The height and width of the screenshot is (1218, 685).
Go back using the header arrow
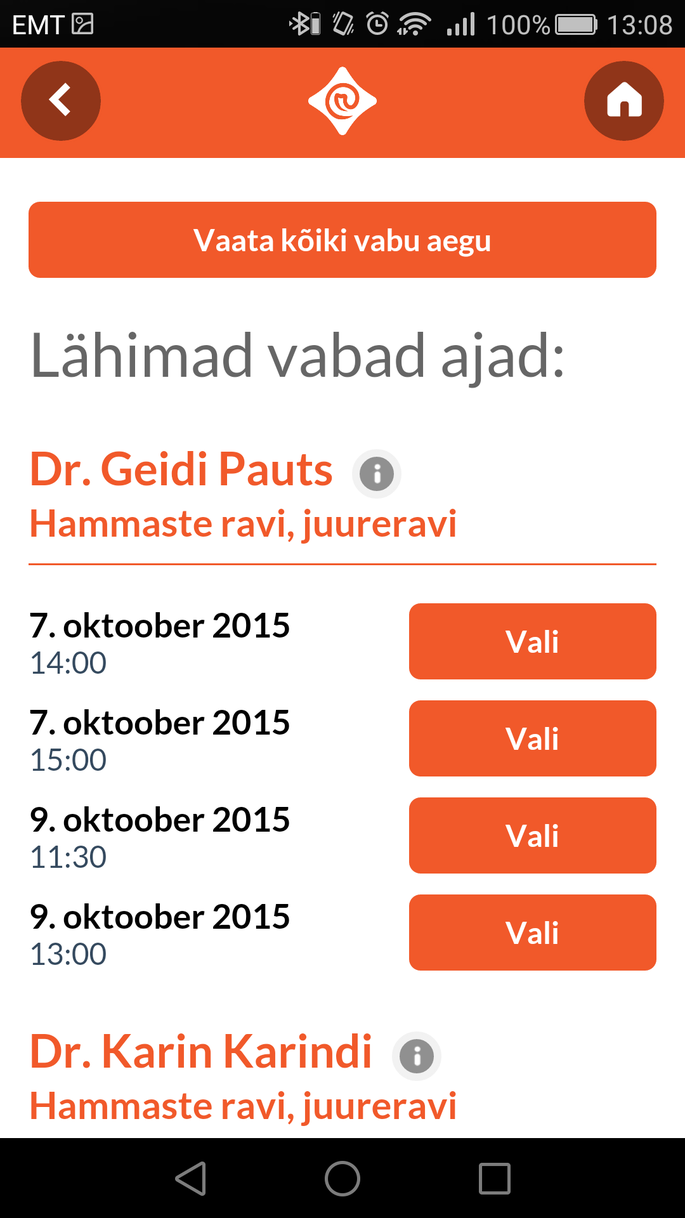coord(61,101)
